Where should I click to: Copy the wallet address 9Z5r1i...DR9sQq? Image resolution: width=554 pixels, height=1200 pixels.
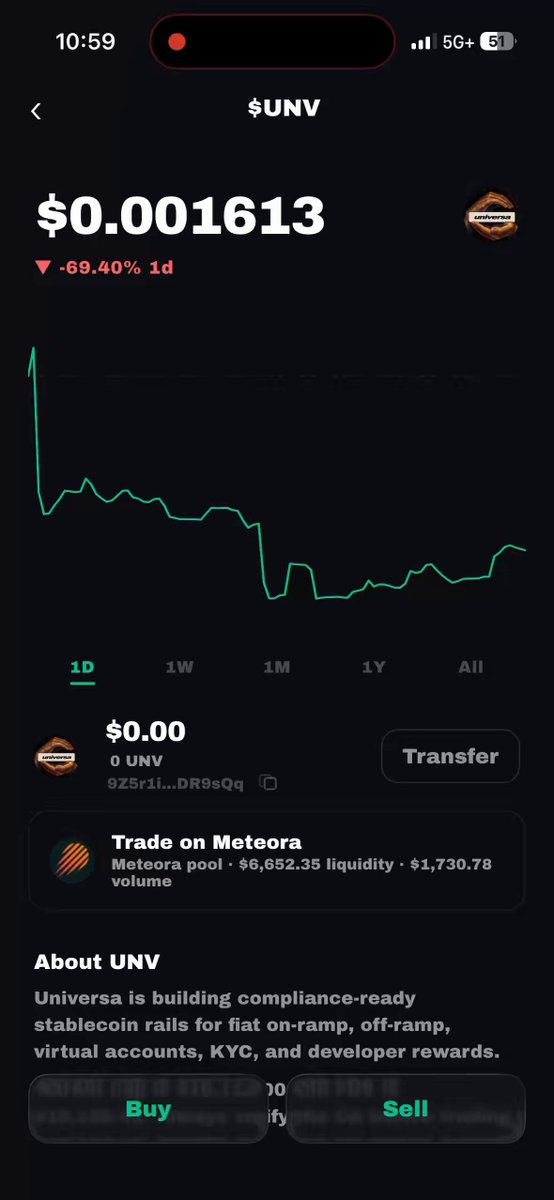click(x=267, y=783)
